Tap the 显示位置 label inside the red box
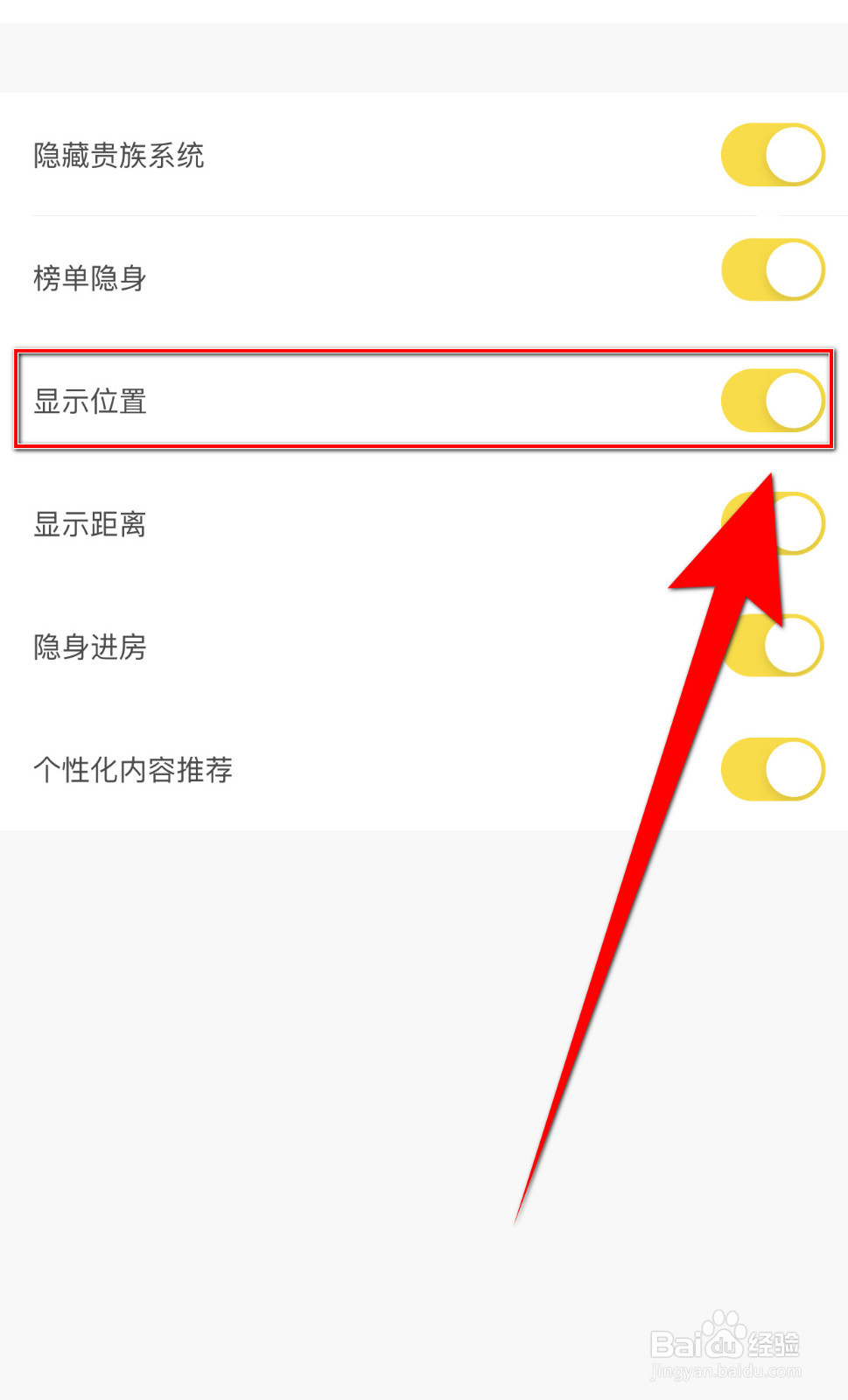 click(x=91, y=401)
